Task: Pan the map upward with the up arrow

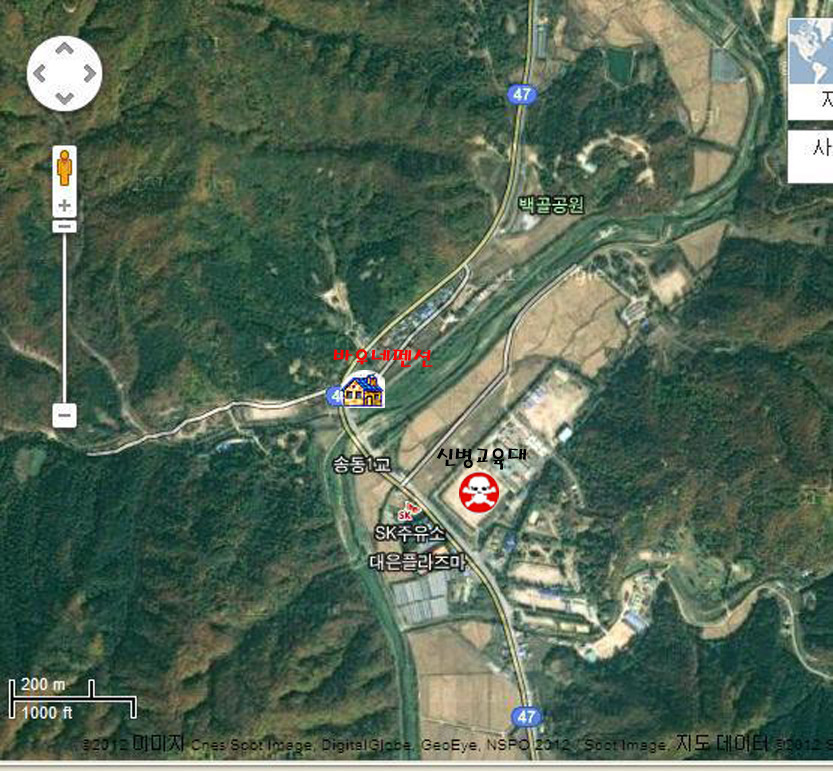Action: (x=64, y=49)
